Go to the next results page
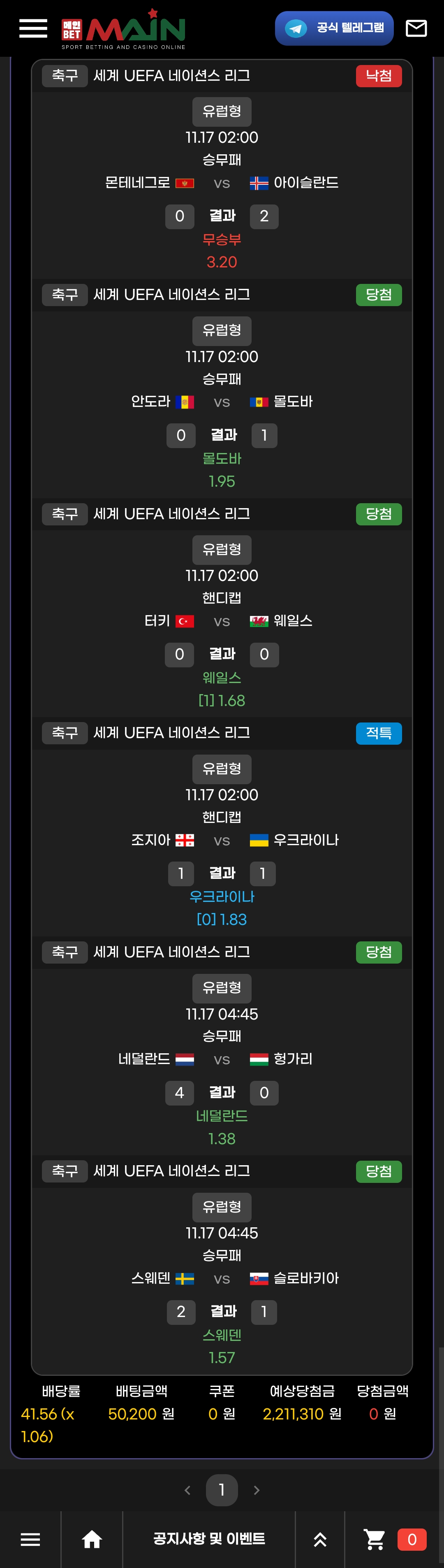Screen dimensions: 444x1568 tap(257, 1489)
